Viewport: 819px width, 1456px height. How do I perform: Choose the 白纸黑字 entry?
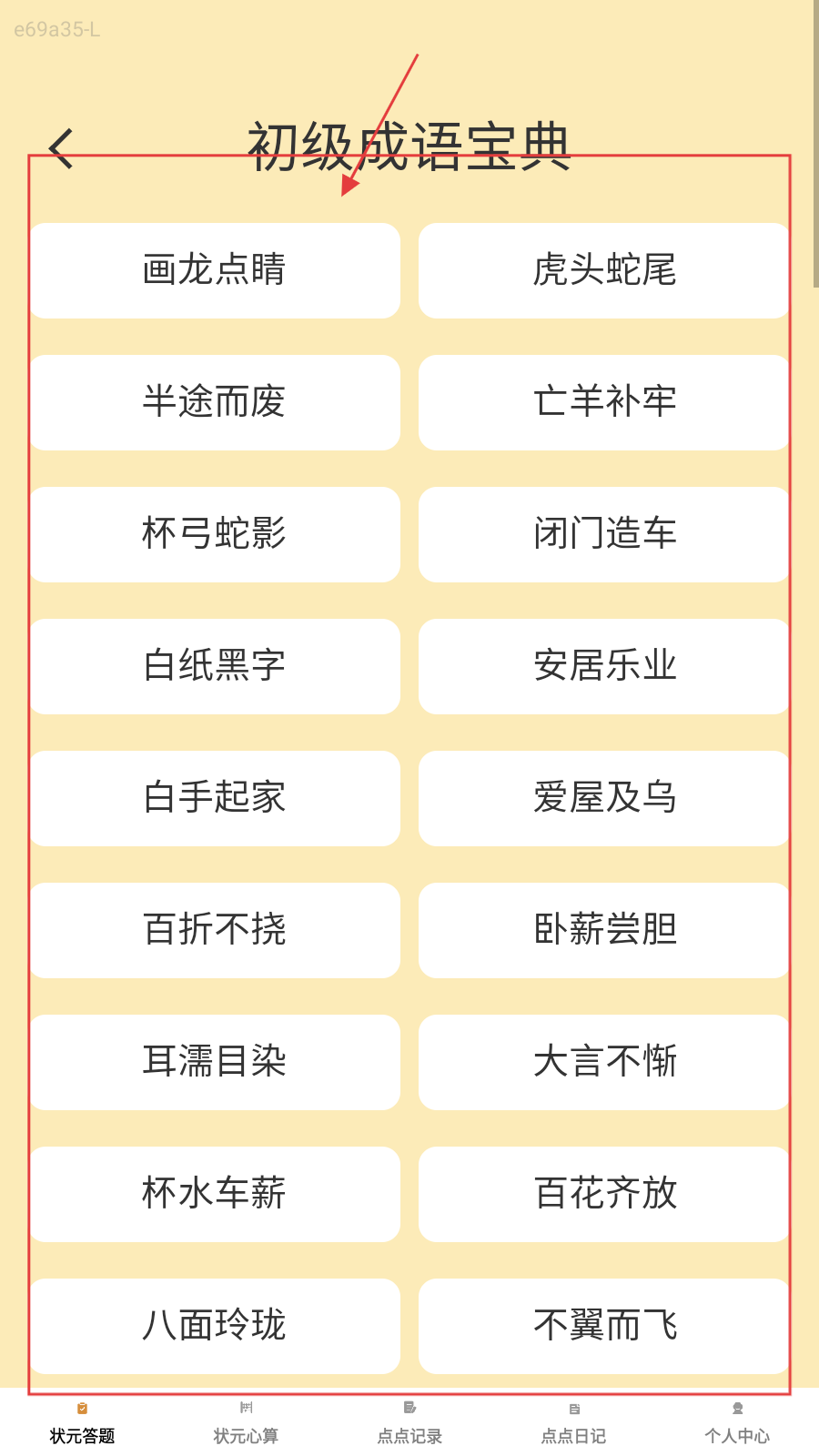[x=215, y=666]
